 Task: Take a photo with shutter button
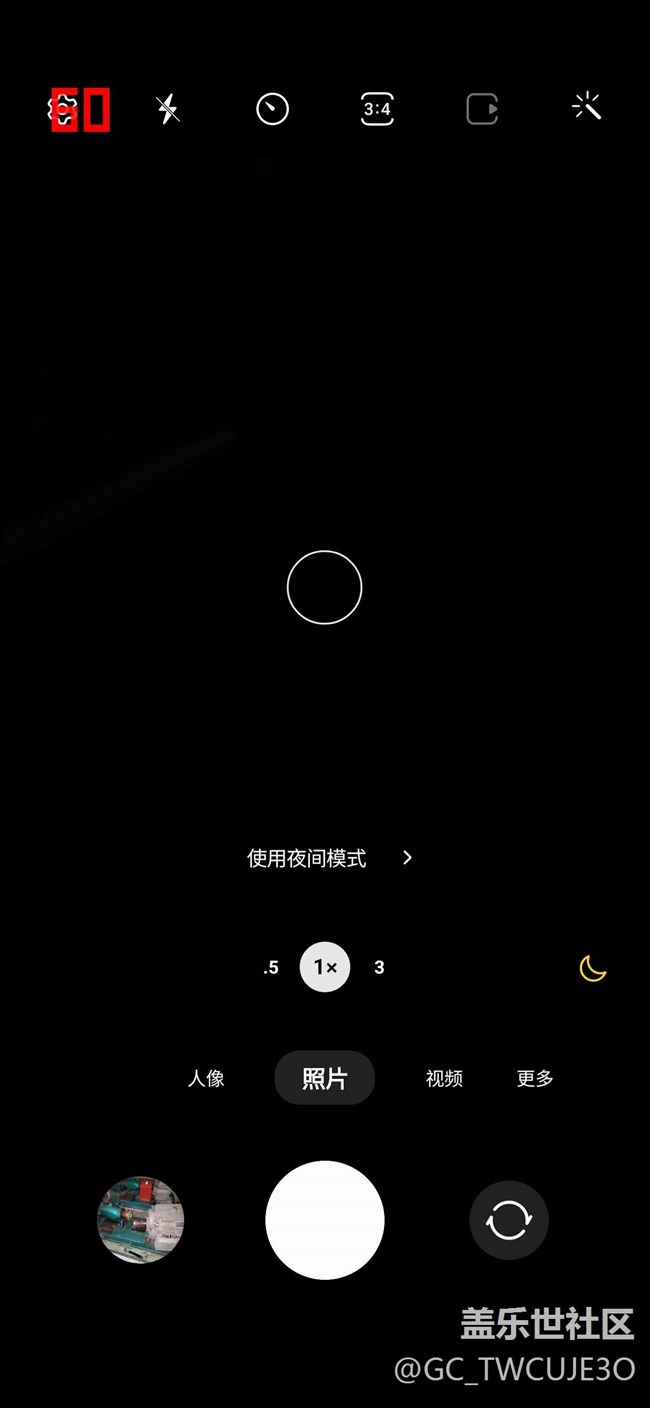(325, 1220)
